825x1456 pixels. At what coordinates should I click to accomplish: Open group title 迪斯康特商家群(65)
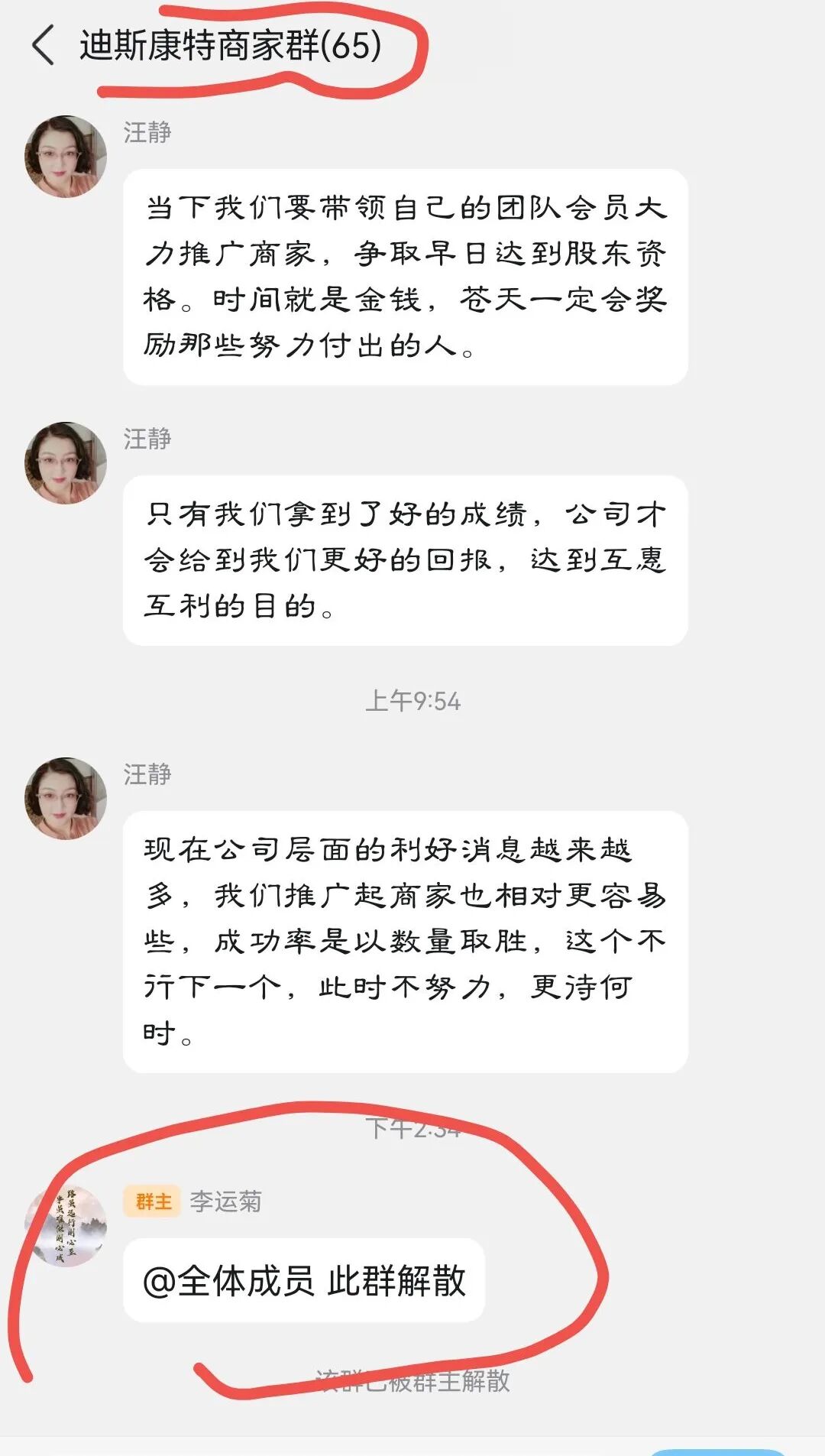pyautogui.click(x=229, y=46)
